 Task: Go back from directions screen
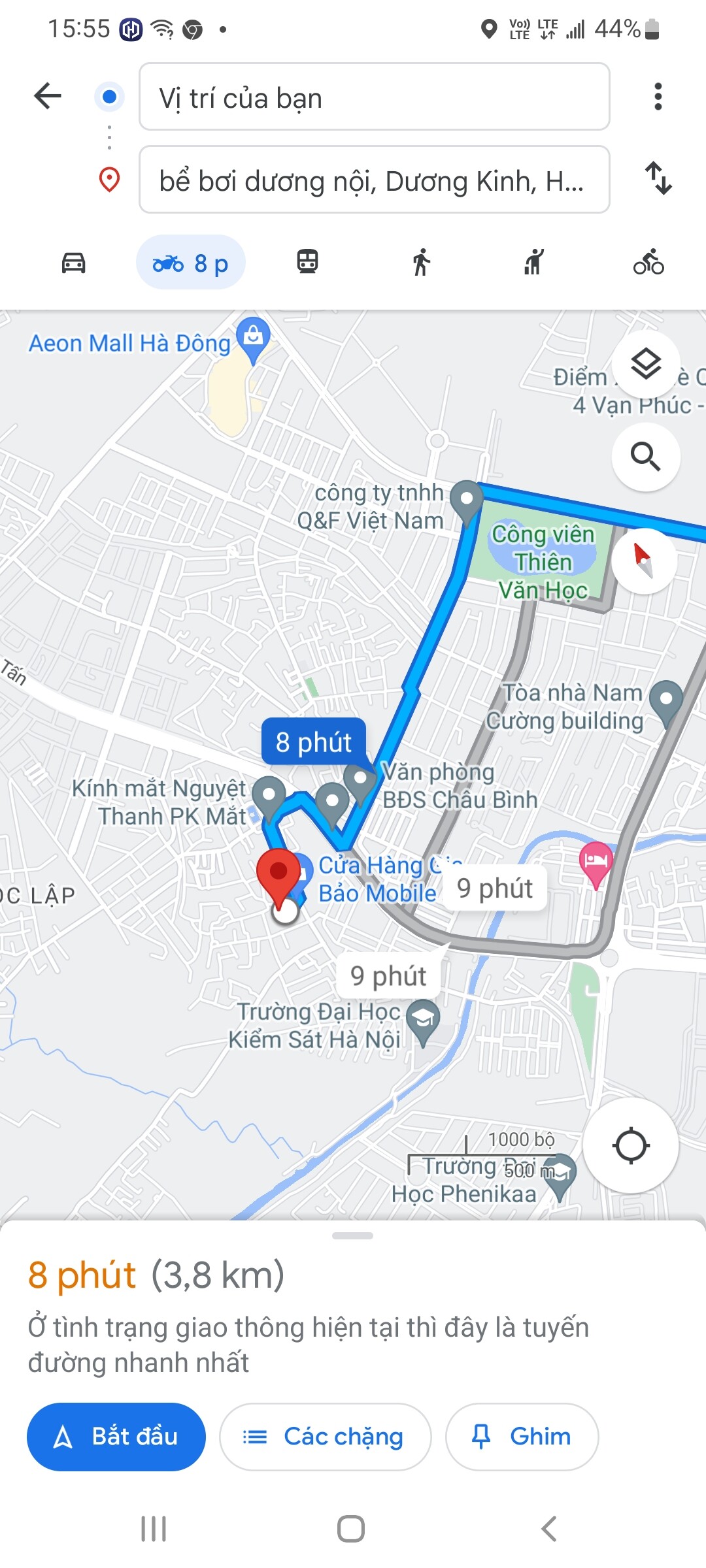click(48, 97)
